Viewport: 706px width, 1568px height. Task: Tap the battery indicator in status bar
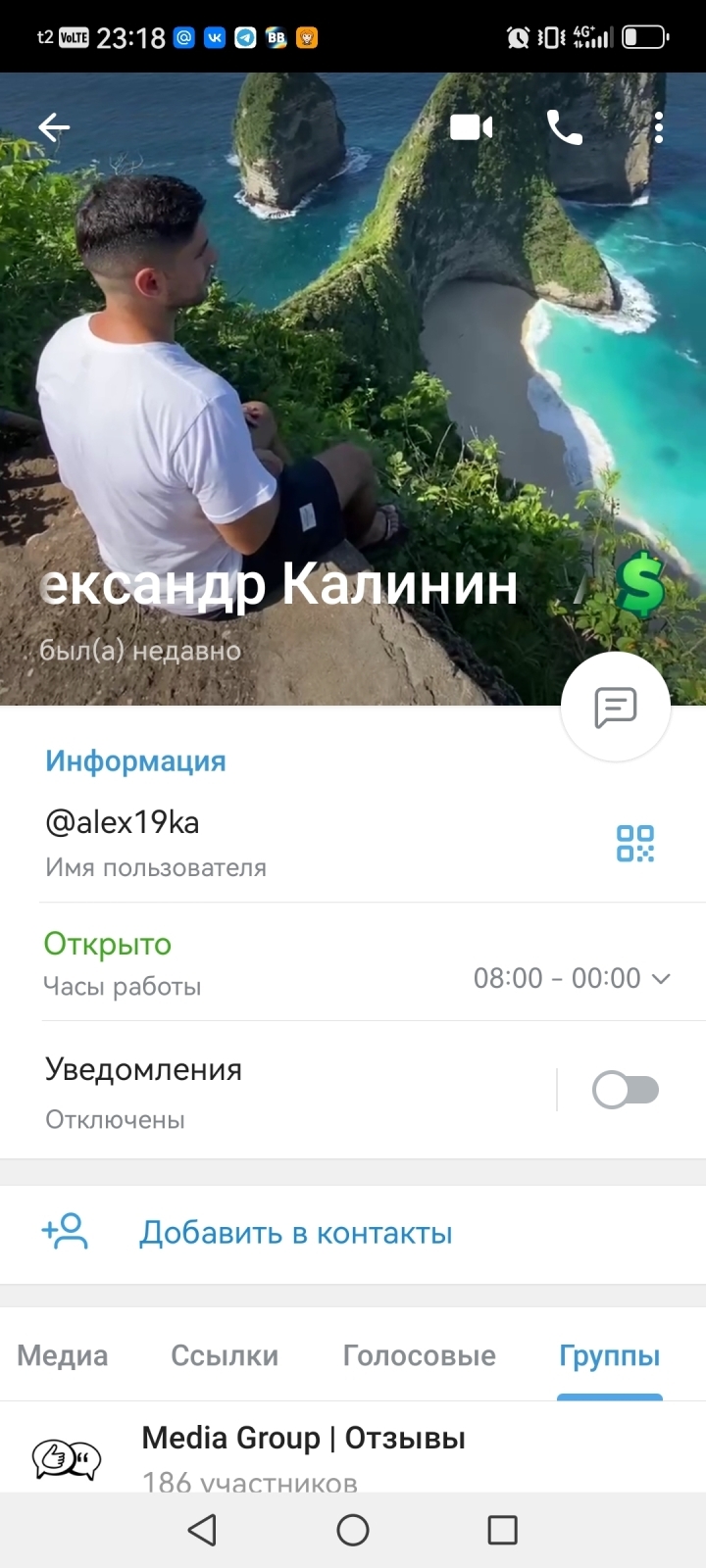[642, 36]
